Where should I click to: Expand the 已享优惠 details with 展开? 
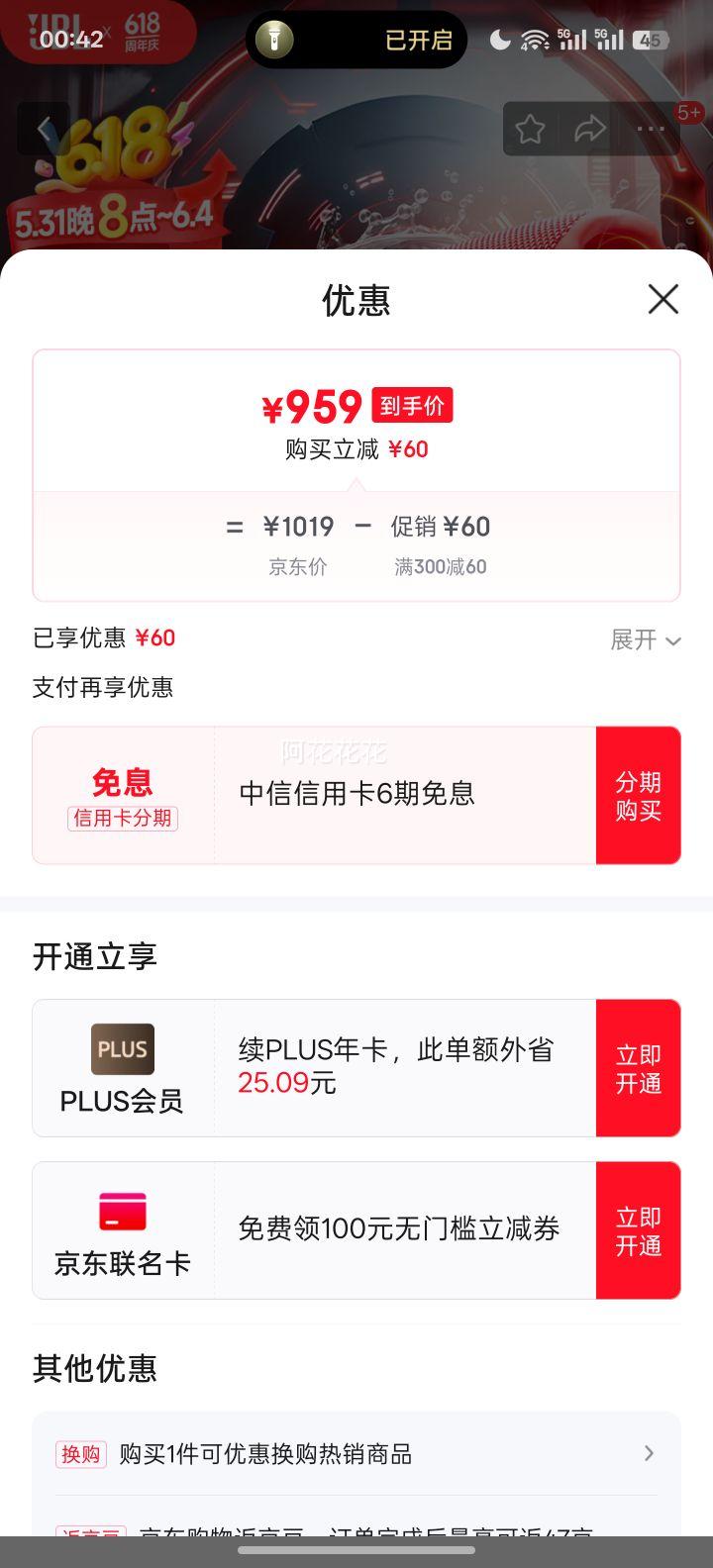pos(646,639)
